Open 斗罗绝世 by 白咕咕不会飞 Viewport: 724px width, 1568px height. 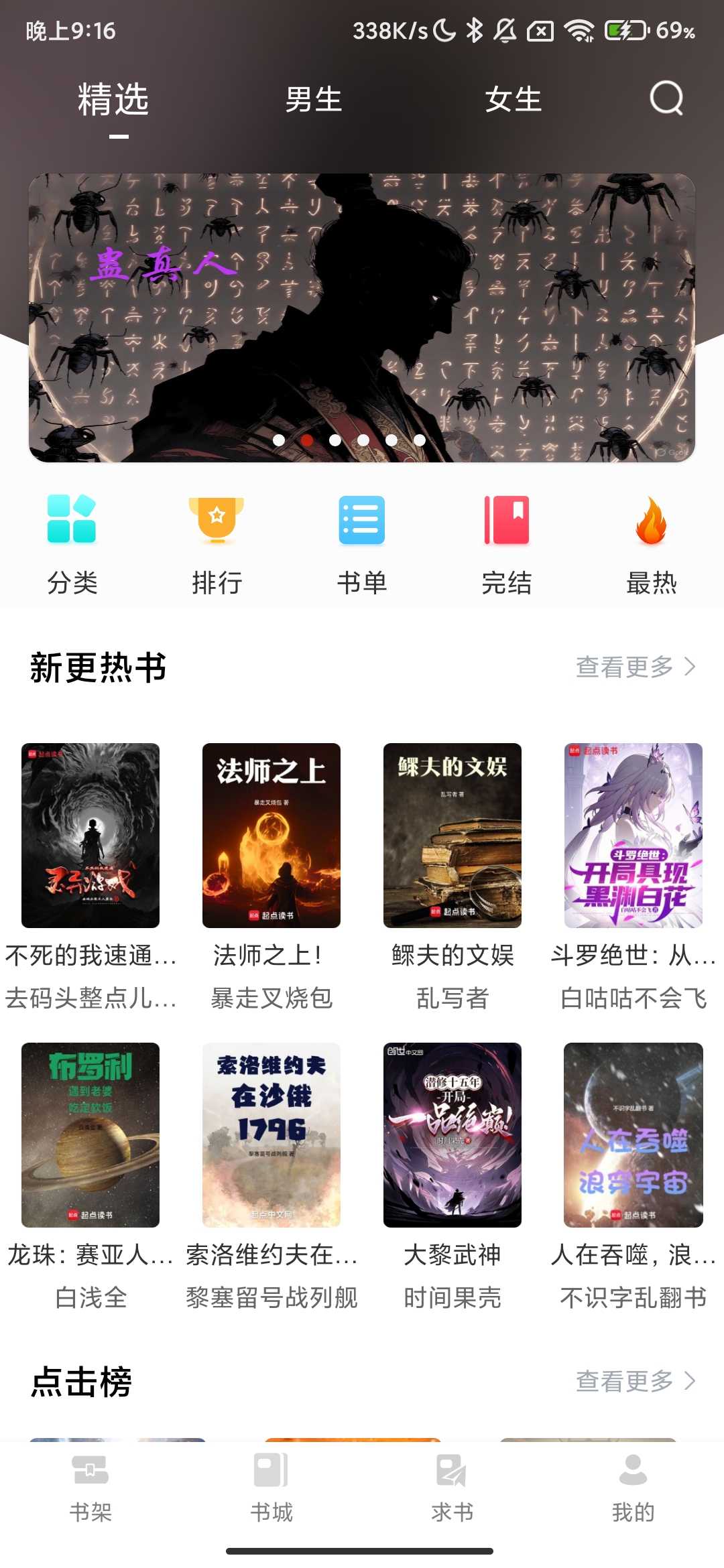[x=633, y=836]
